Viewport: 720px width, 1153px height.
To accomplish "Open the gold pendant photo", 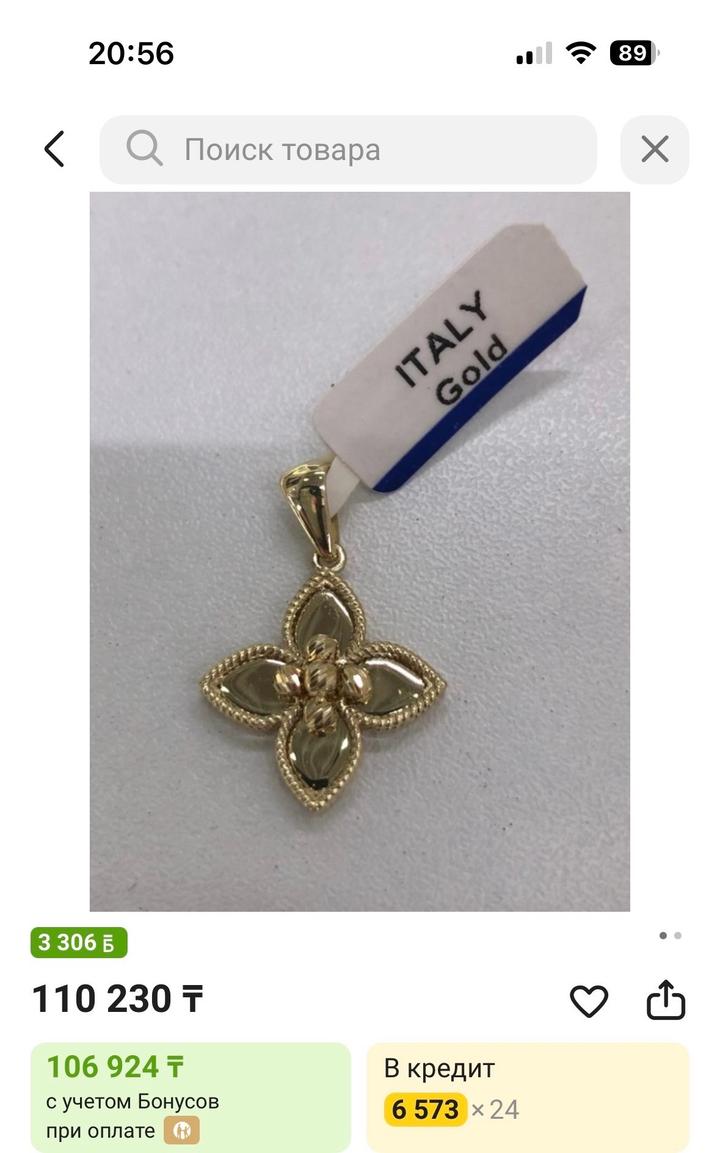I will [x=360, y=552].
